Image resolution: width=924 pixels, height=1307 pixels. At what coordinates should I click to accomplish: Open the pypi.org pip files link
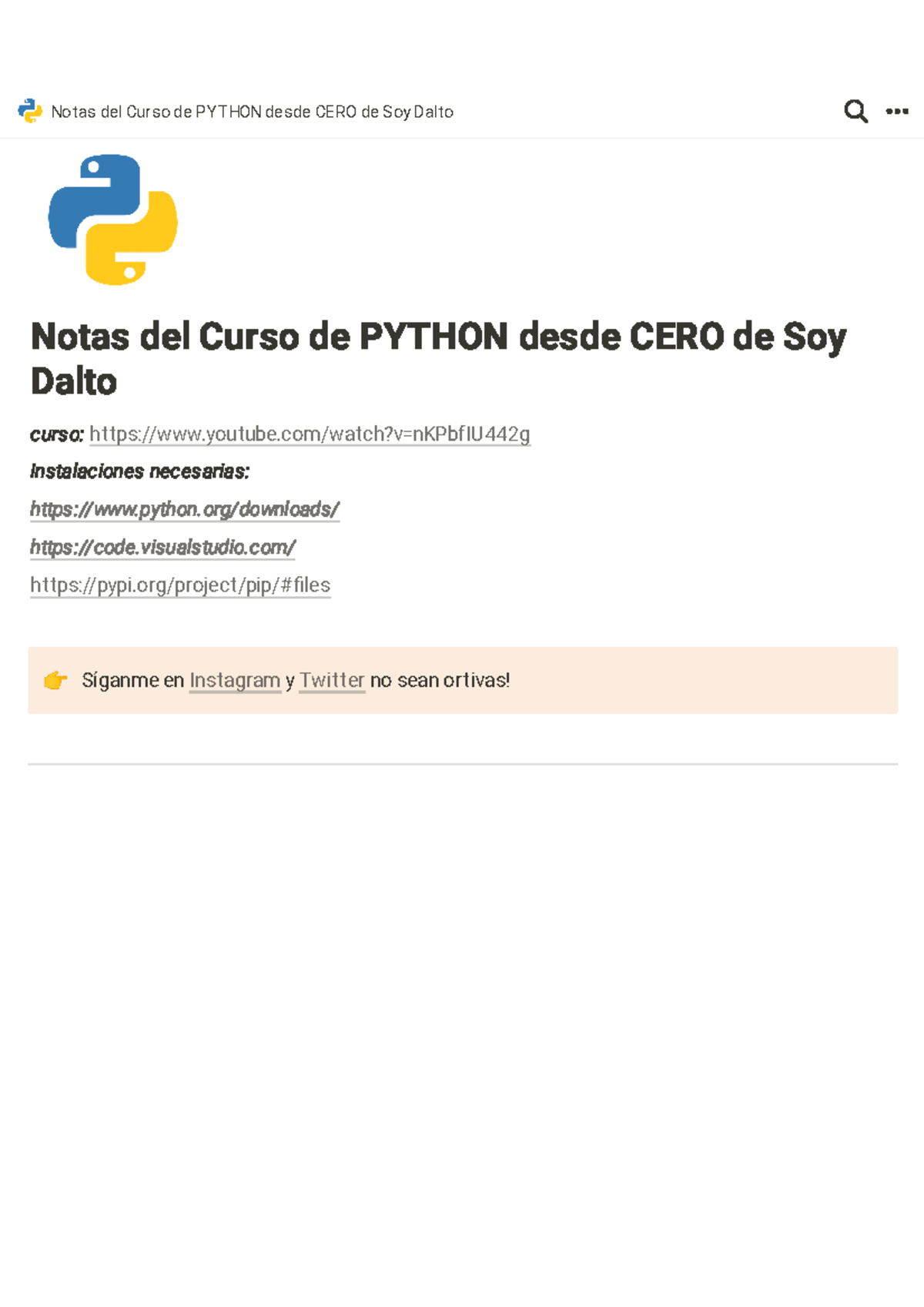[x=180, y=585]
